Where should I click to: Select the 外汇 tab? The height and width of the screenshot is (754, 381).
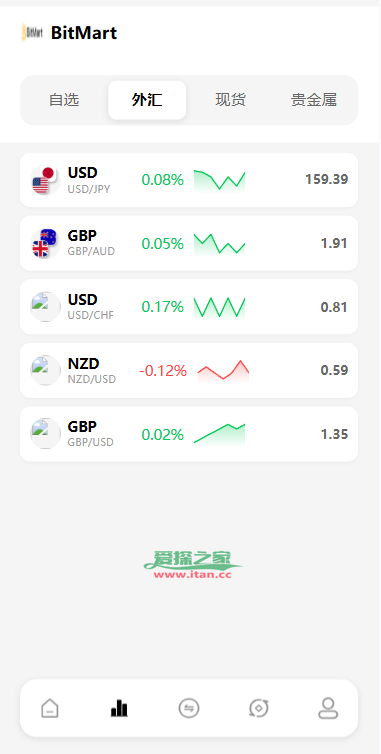pyautogui.click(x=147, y=100)
